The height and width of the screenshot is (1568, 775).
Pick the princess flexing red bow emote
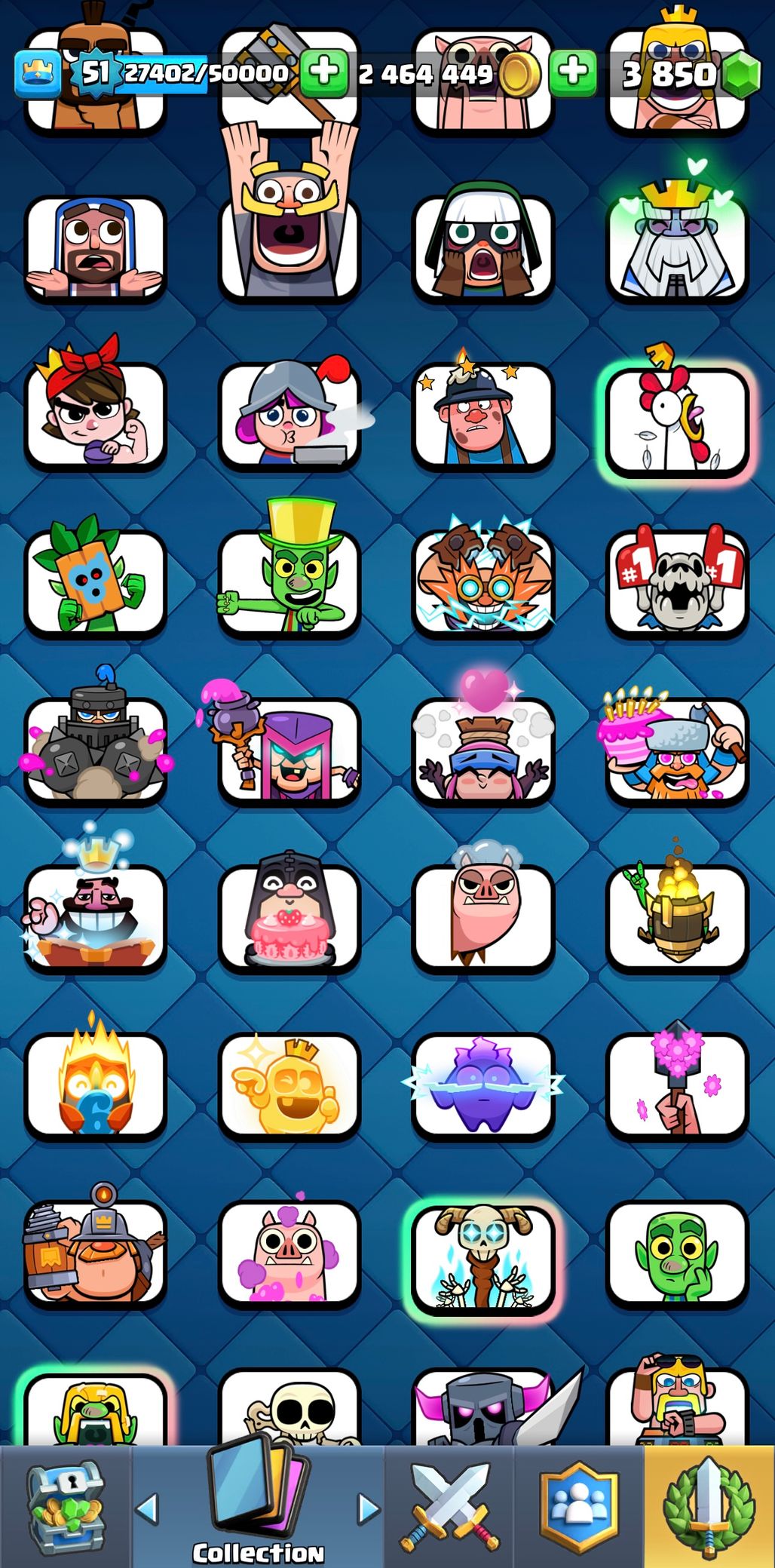94,415
